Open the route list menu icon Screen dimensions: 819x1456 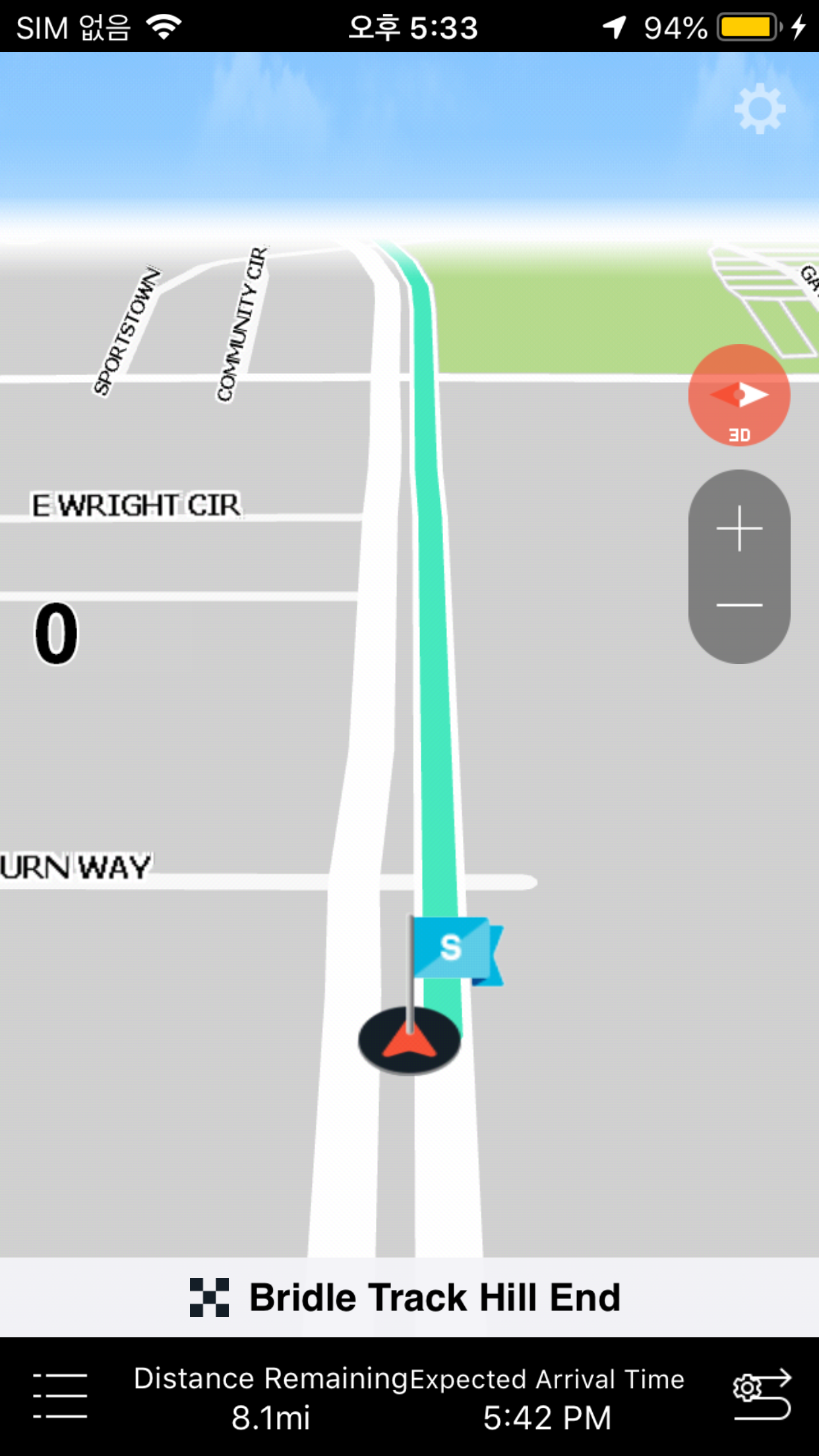[x=60, y=1396]
